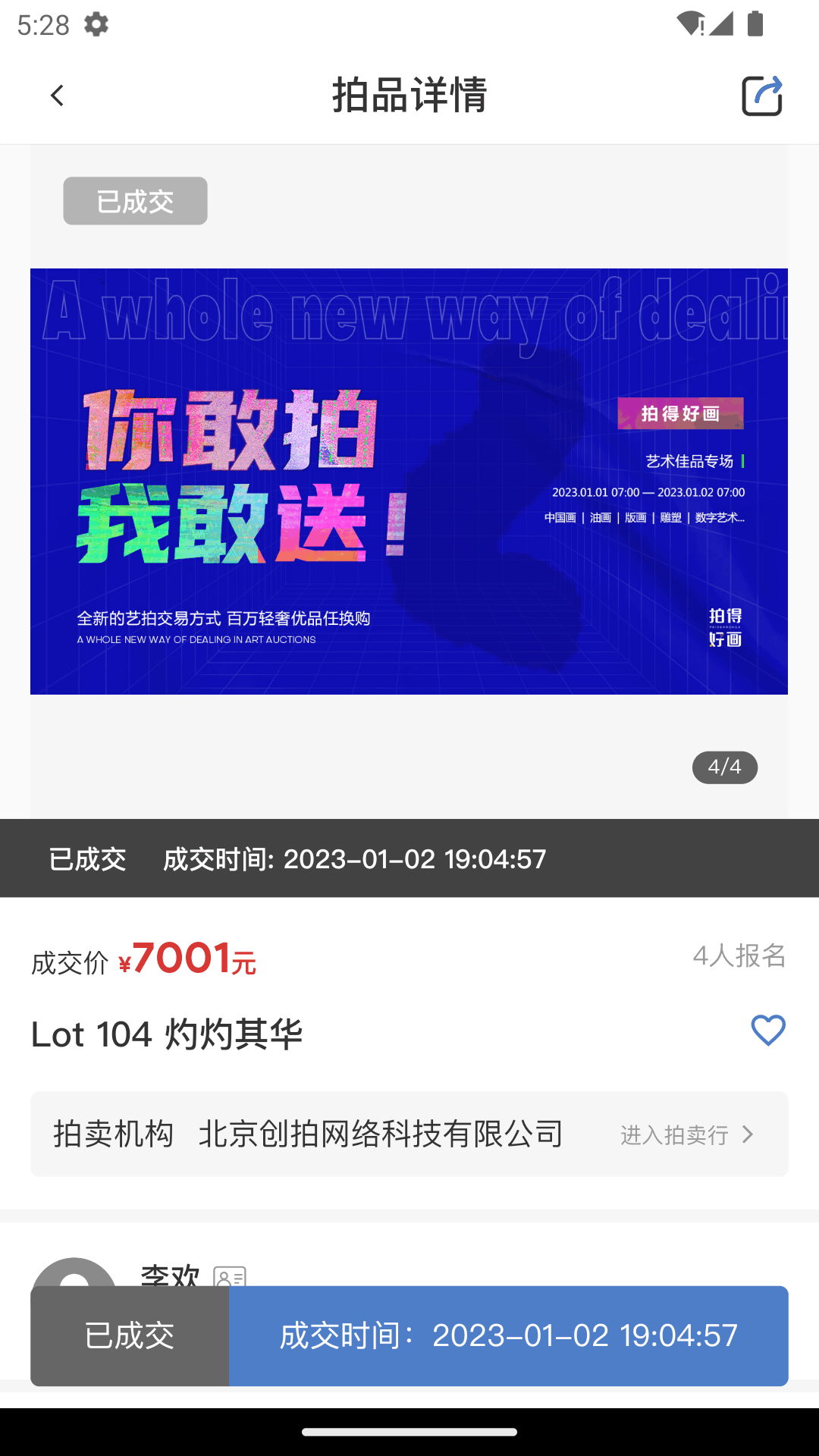This screenshot has height=1456, width=819.
Task: Tap the back arrow to leave item detail
Action: (57, 95)
